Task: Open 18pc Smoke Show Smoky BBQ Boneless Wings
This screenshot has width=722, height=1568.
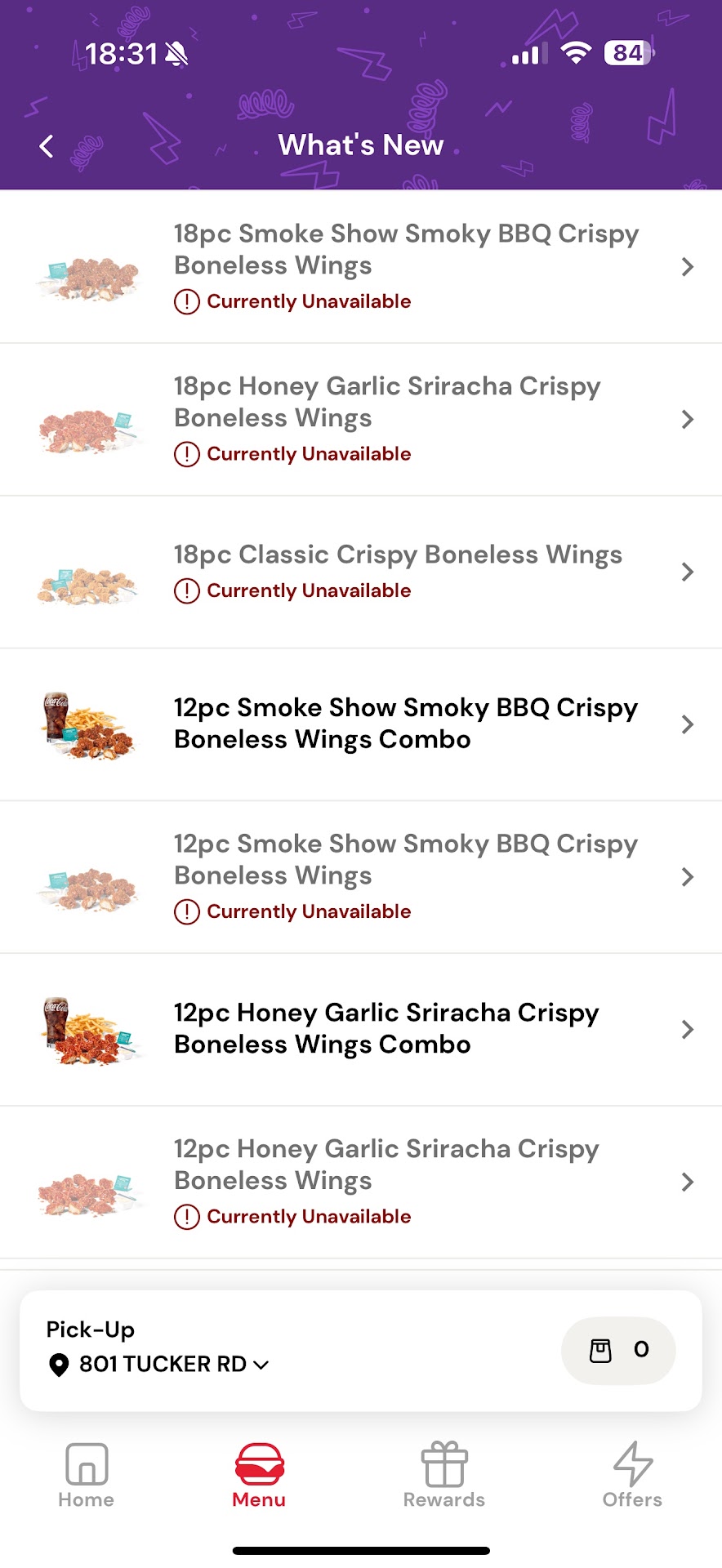Action: (x=406, y=266)
